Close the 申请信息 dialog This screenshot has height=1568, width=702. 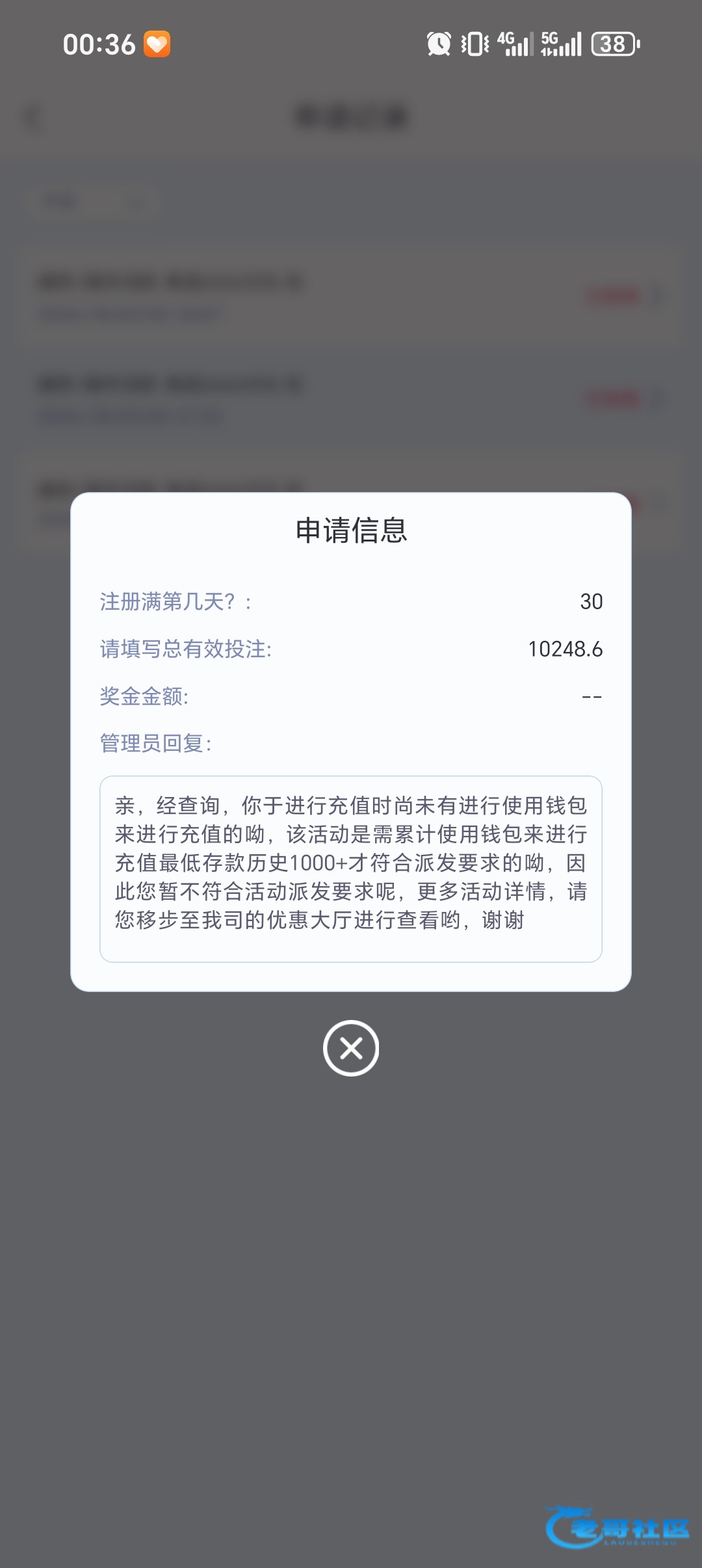click(351, 1048)
